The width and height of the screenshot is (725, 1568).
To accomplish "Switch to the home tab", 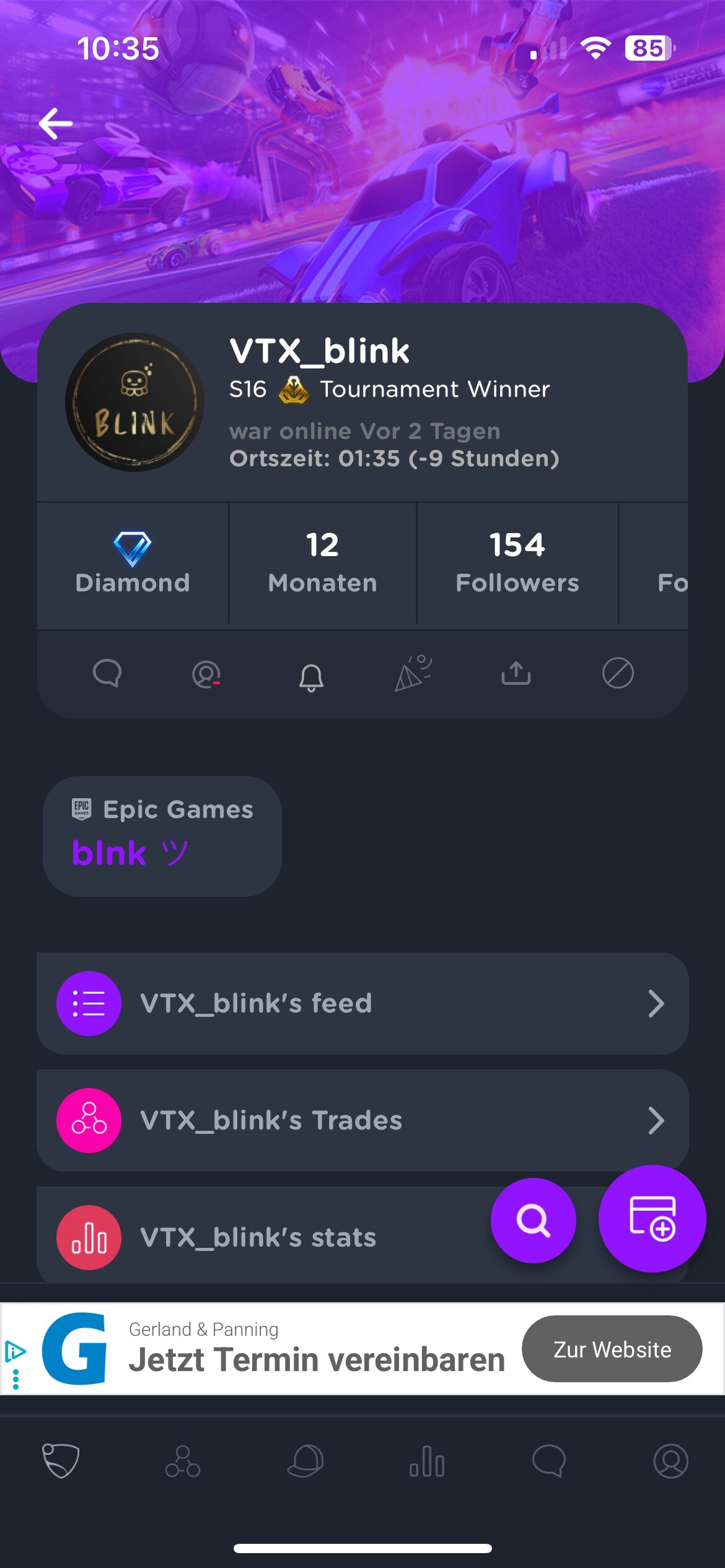I will pos(61,1461).
